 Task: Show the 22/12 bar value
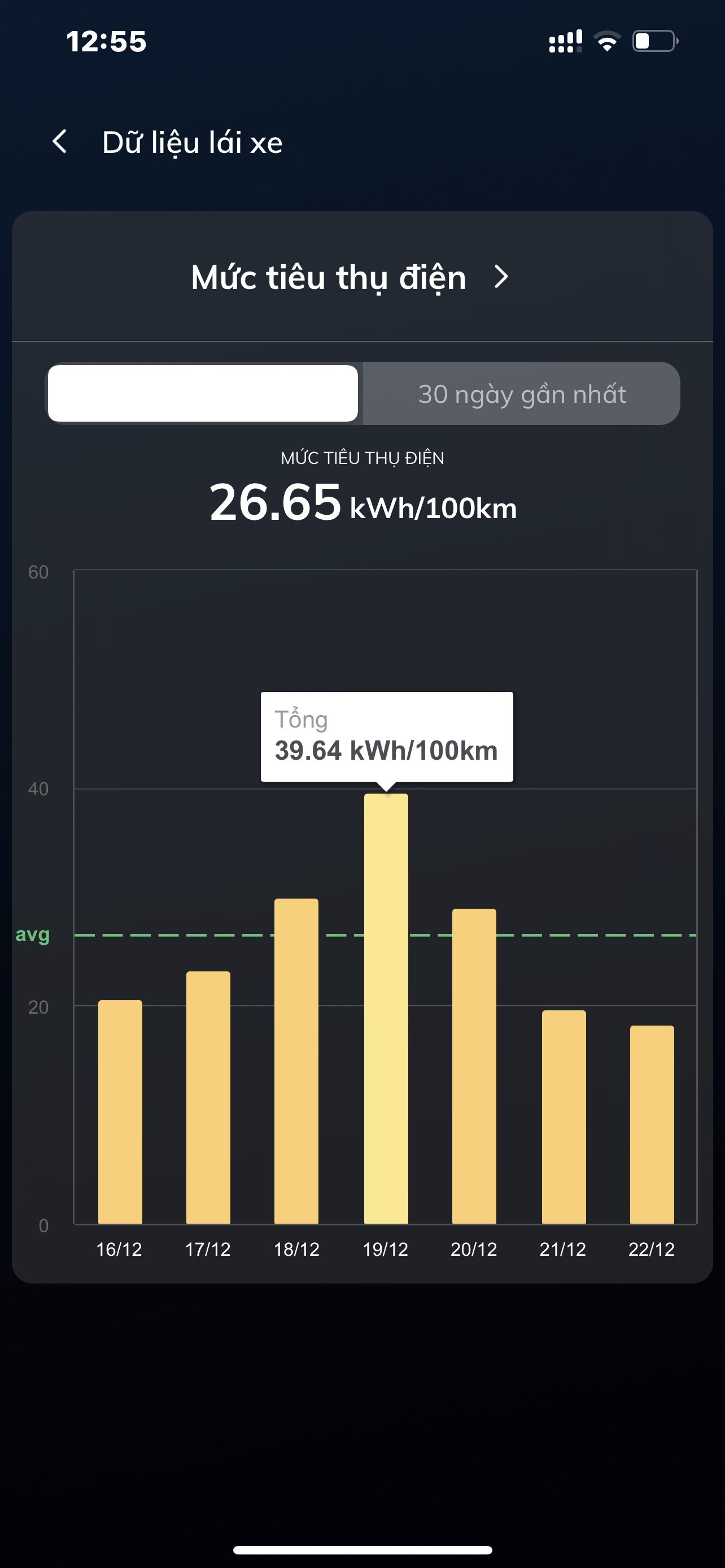pos(652,1124)
